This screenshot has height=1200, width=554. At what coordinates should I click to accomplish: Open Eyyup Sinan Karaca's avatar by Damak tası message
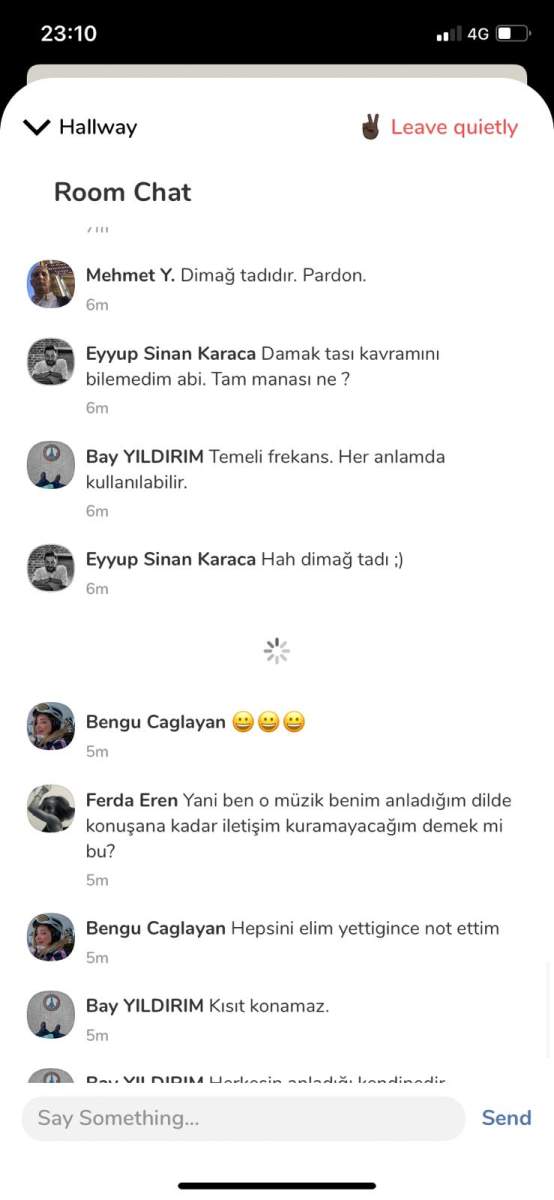51,362
